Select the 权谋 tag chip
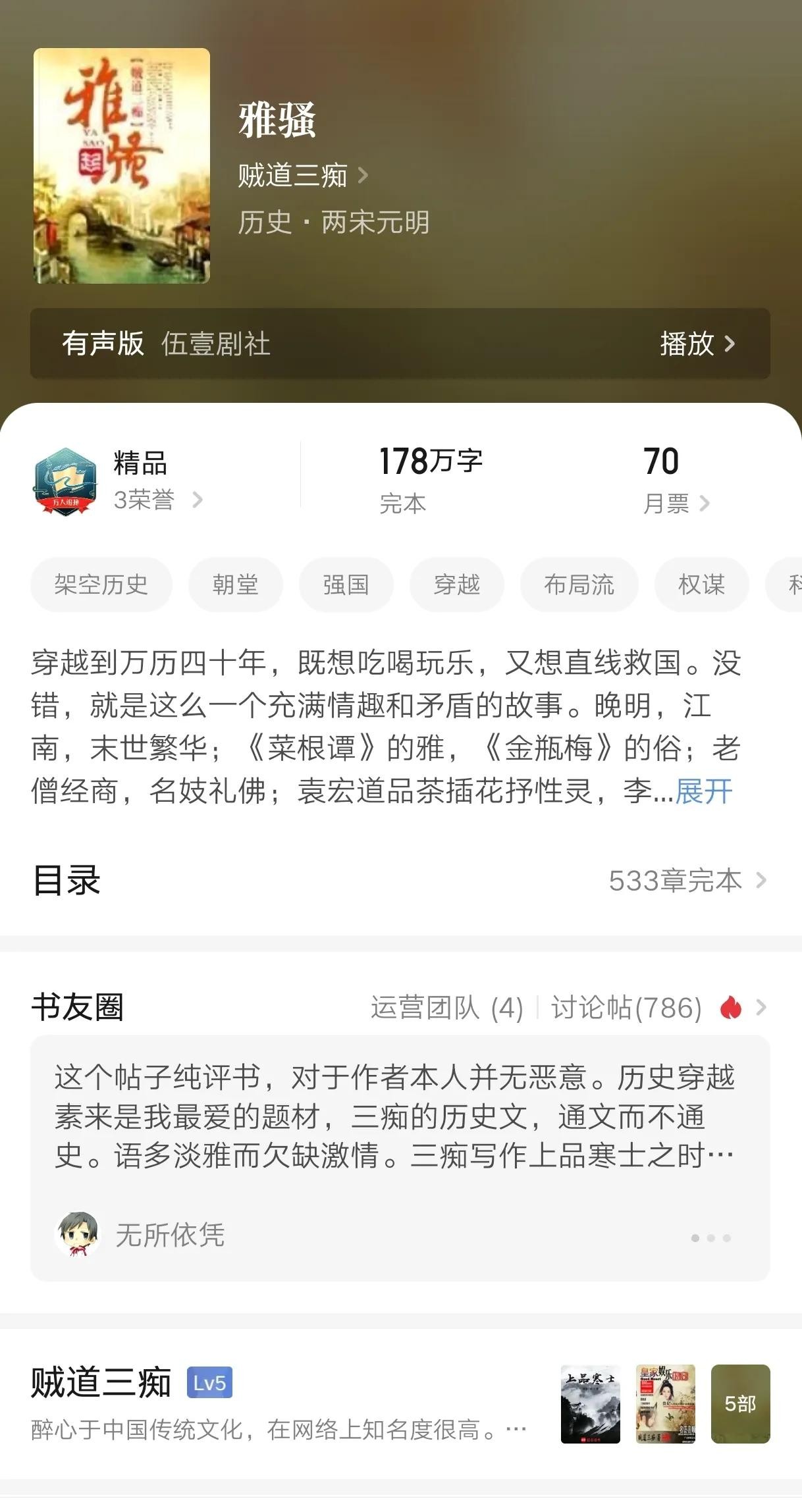The height and width of the screenshot is (1512, 802). (701, 585)
